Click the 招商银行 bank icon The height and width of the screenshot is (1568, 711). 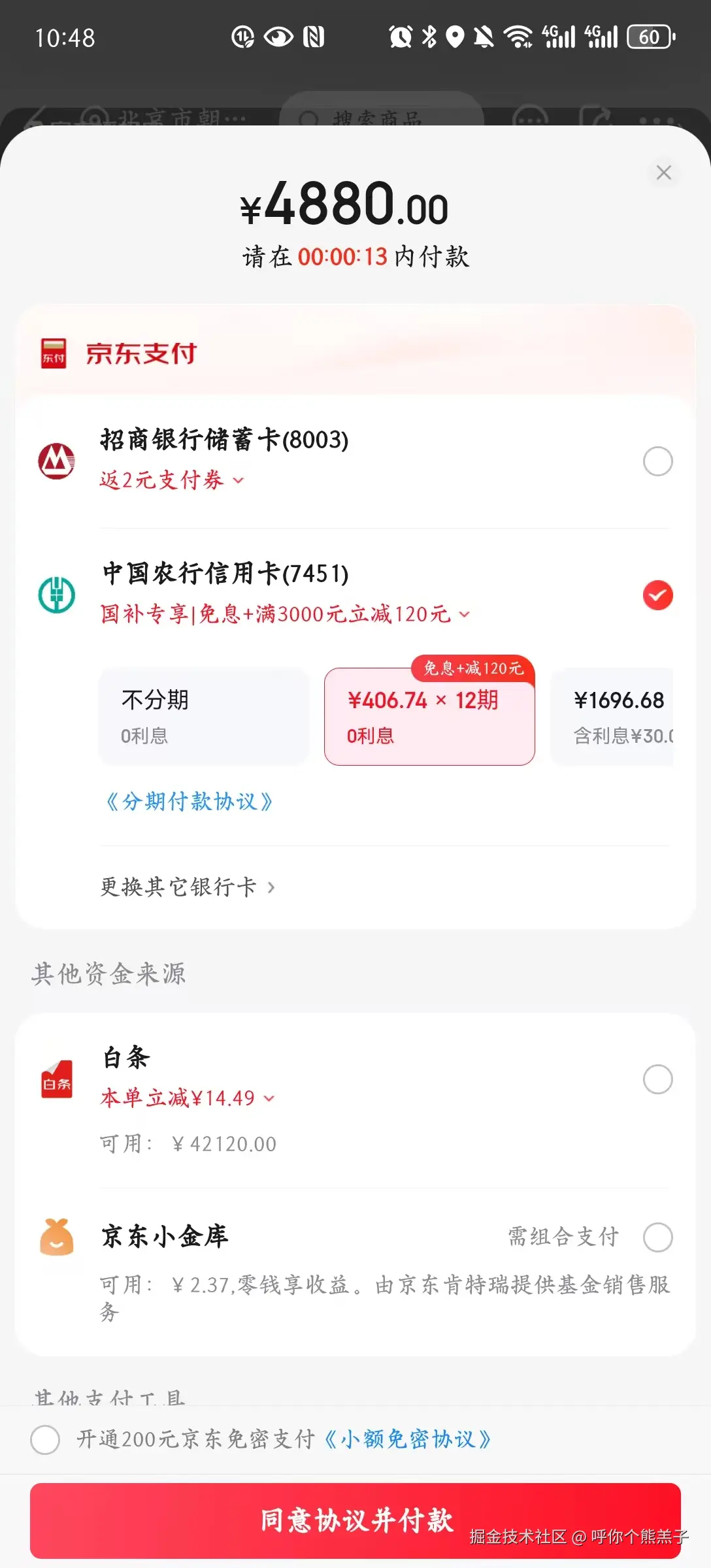(x=58, y=461)
